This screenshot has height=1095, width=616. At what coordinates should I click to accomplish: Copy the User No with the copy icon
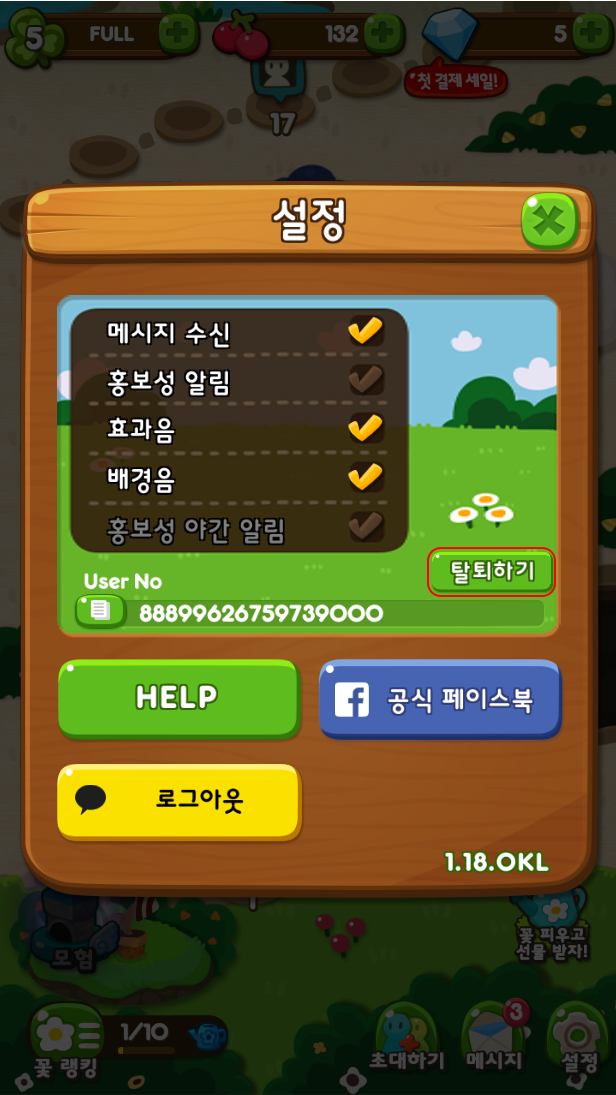101,612
